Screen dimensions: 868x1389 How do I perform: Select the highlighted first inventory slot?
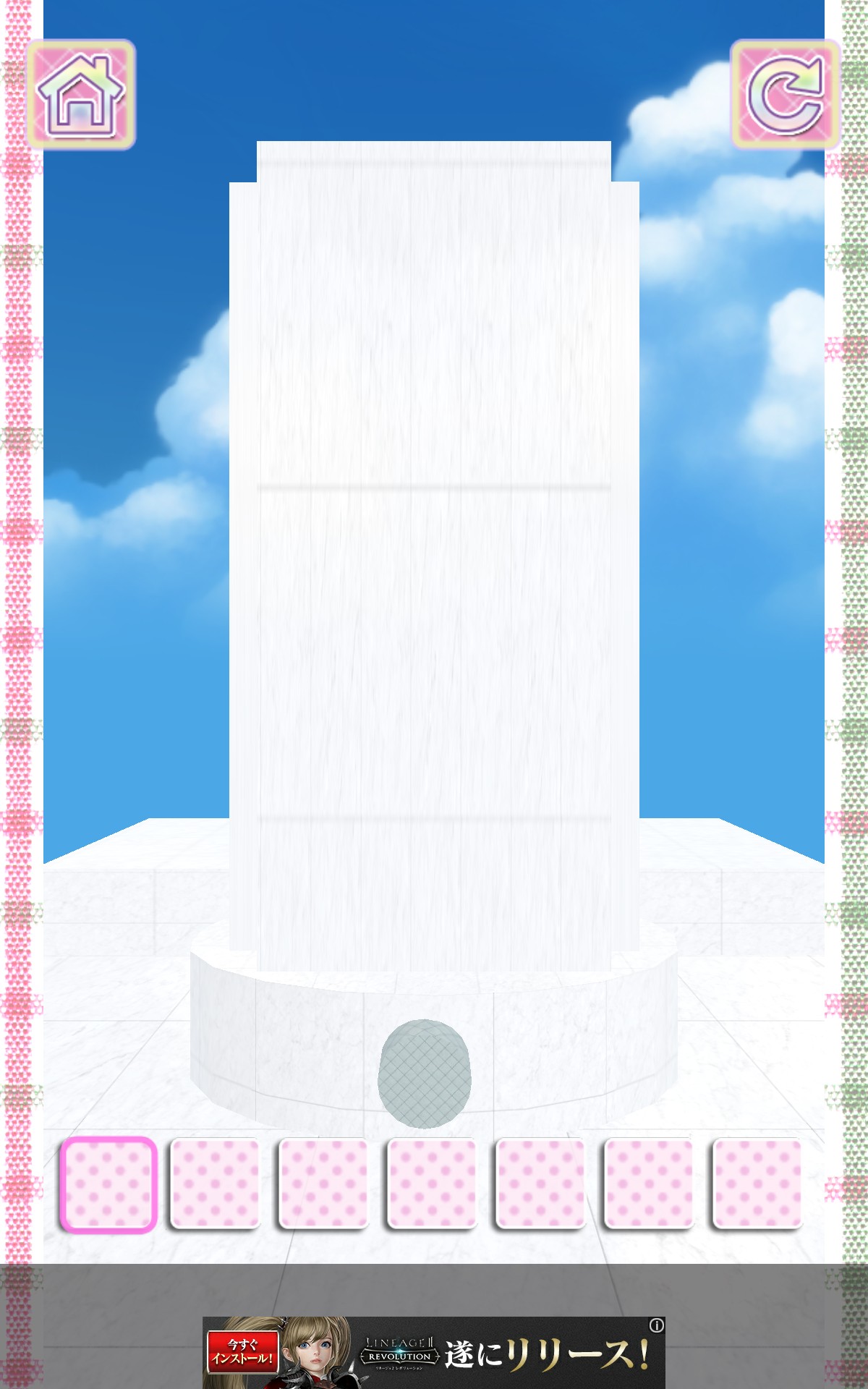point(108,1184)
